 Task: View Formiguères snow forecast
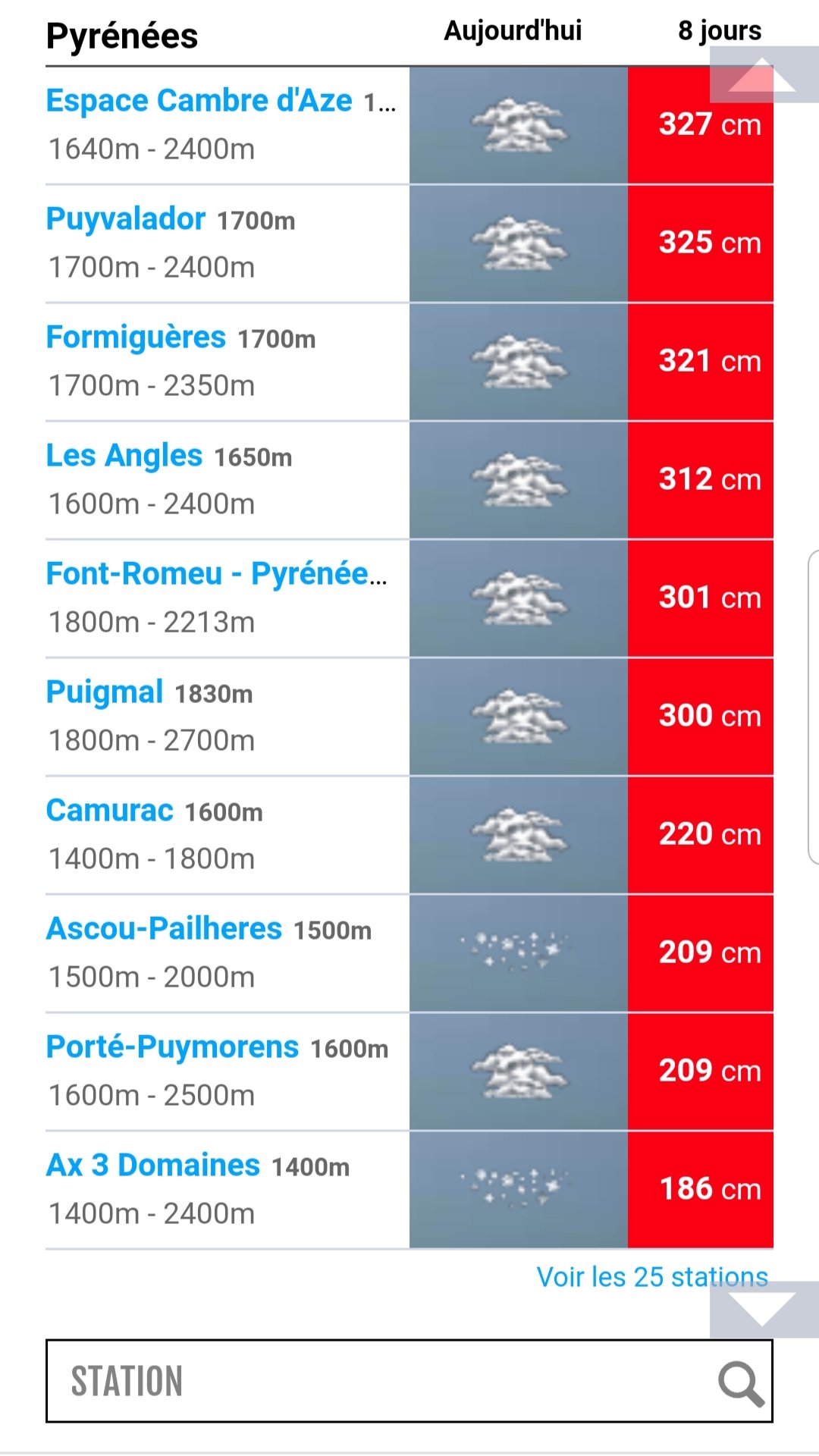136,337
